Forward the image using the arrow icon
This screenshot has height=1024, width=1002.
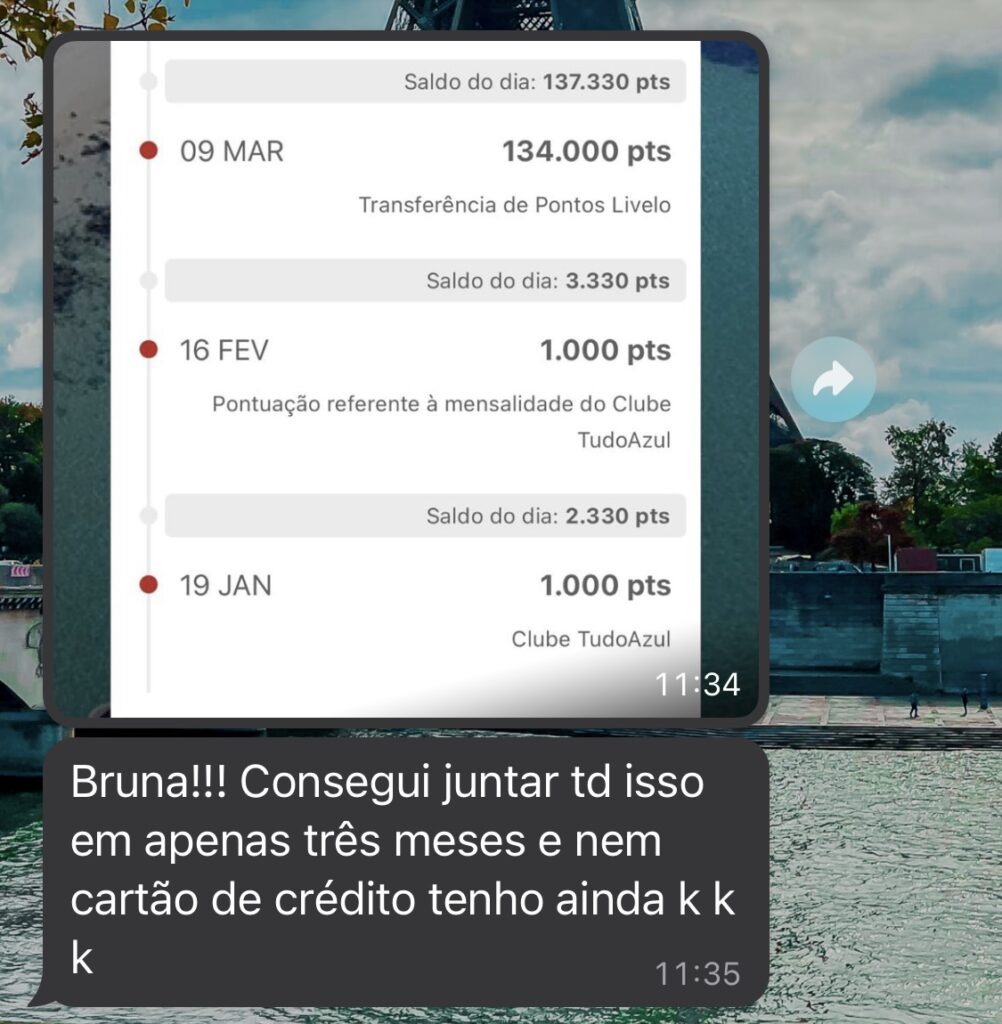[x=832, y=379]
